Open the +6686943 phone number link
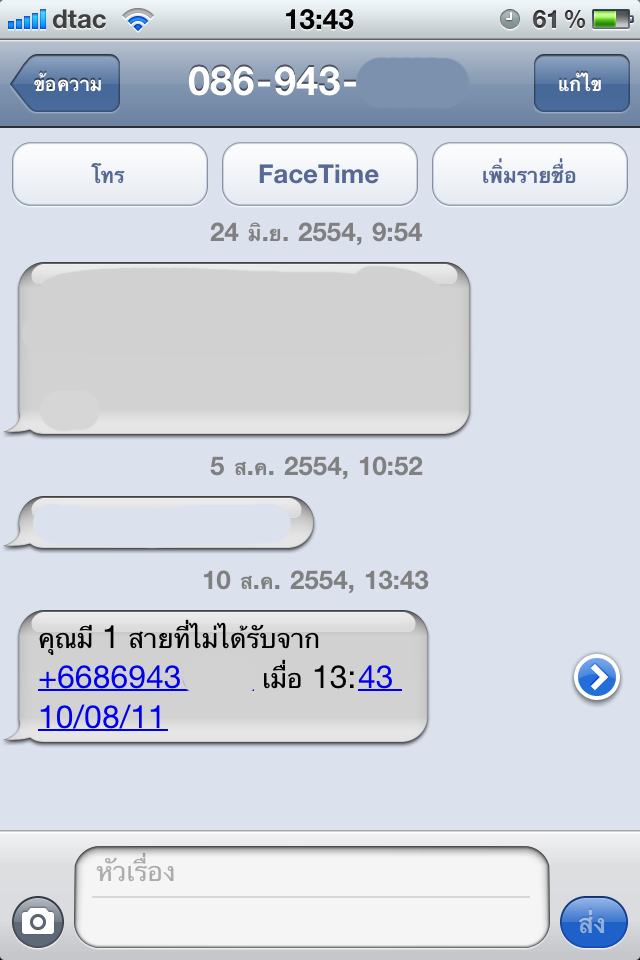This screenshot has width=640, height=960. [110, 677]
